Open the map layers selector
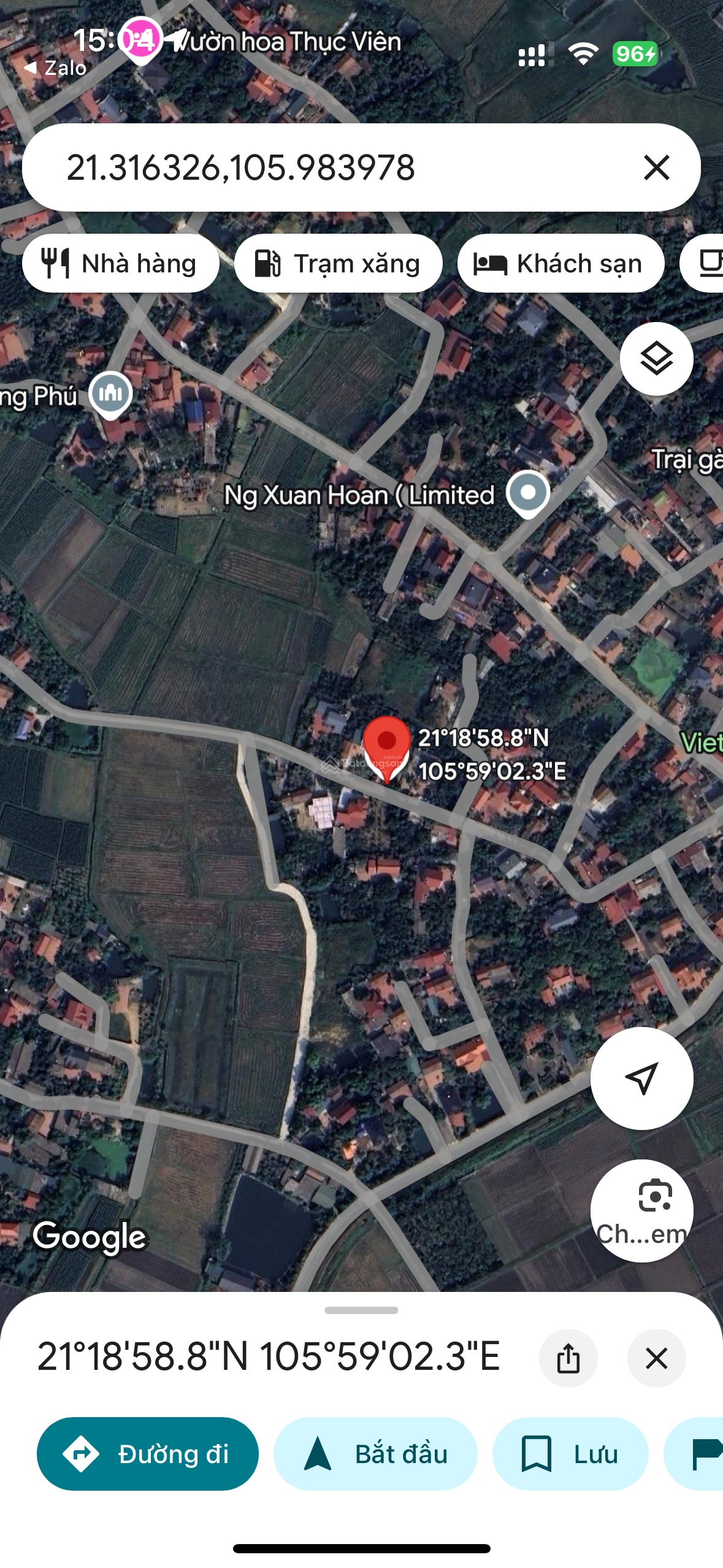Image resolution: width=723 pixels, height=1568 pixels. click(x=656, y=359)
